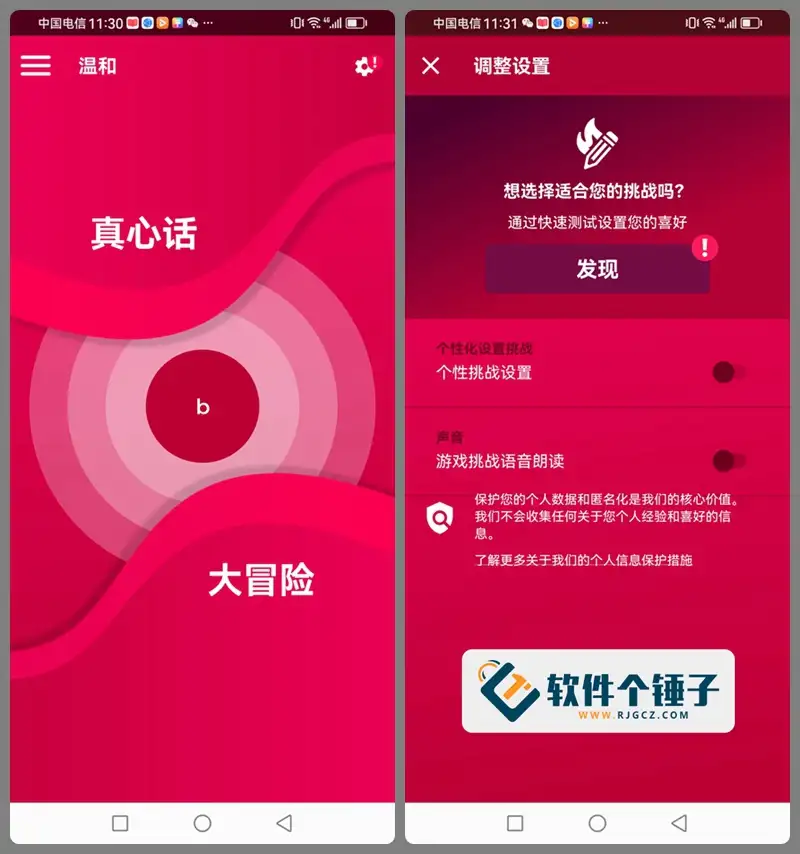Screen dimensions: 800x854
Task: Choose 真心话 (Truth)
Action: pyautogui.click(x=144, y=233)
